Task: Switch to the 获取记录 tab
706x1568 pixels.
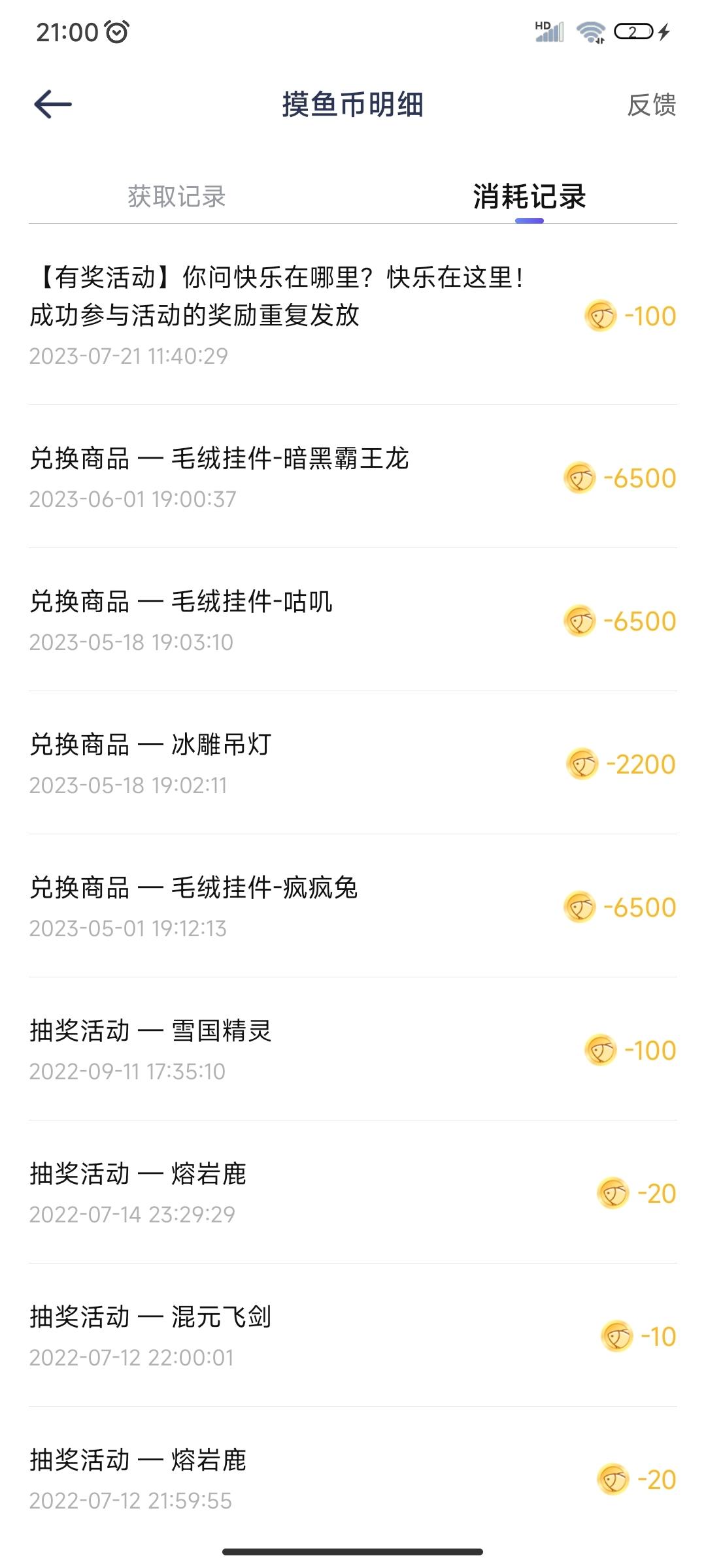Action: click(176, 196)
